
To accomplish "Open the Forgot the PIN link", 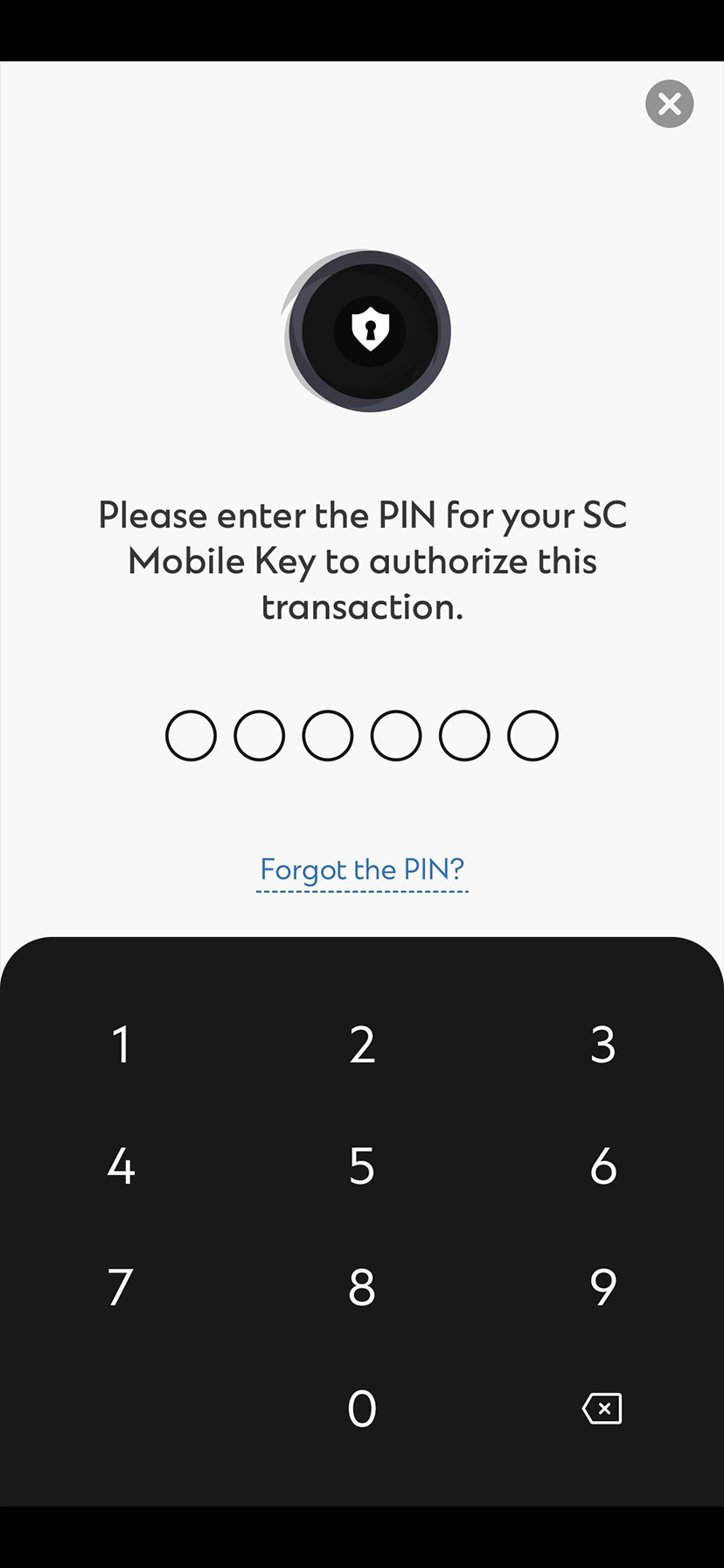I will pos(362,869).
